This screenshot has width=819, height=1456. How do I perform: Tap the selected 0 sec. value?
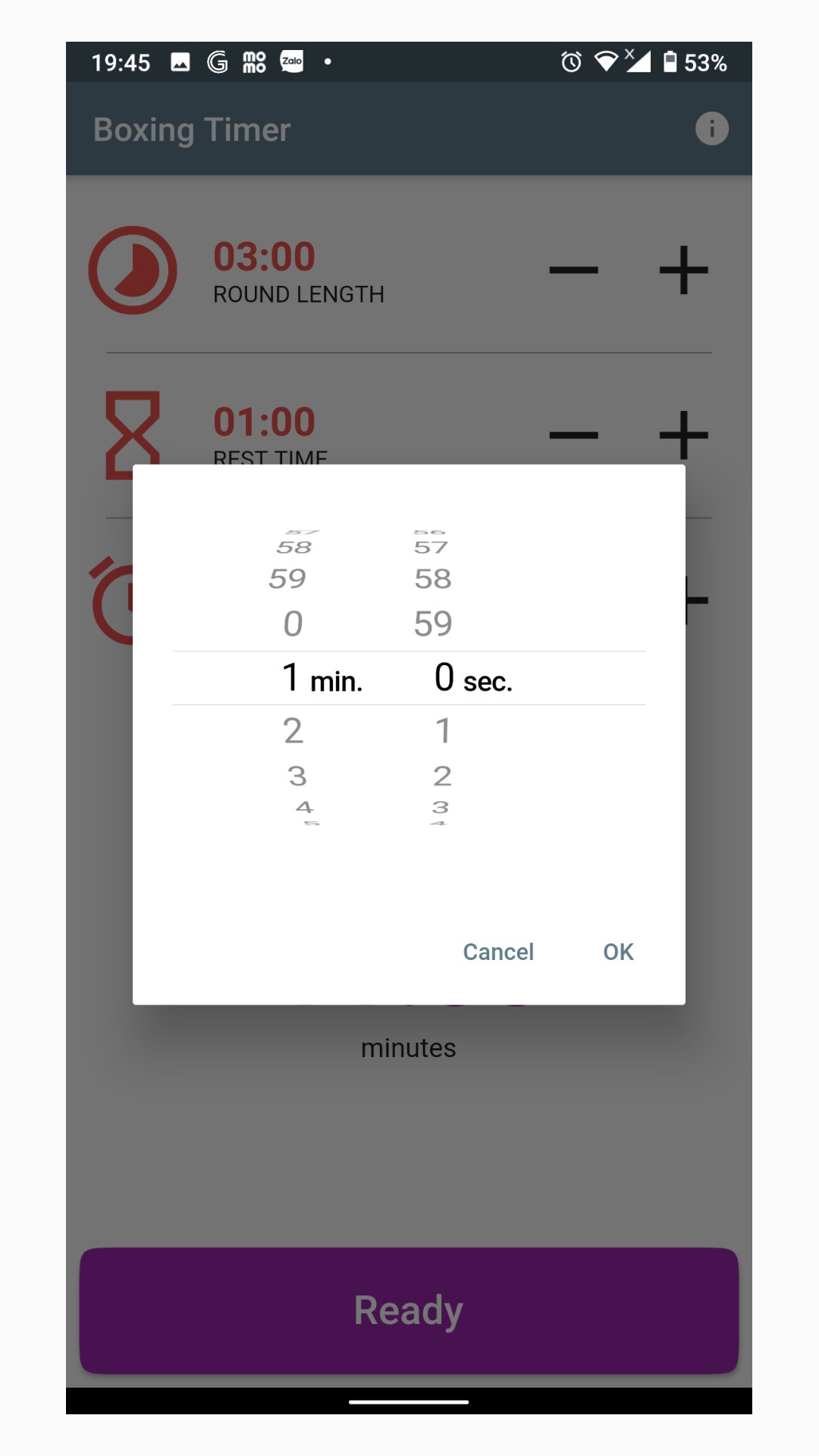tap(473, 678)
